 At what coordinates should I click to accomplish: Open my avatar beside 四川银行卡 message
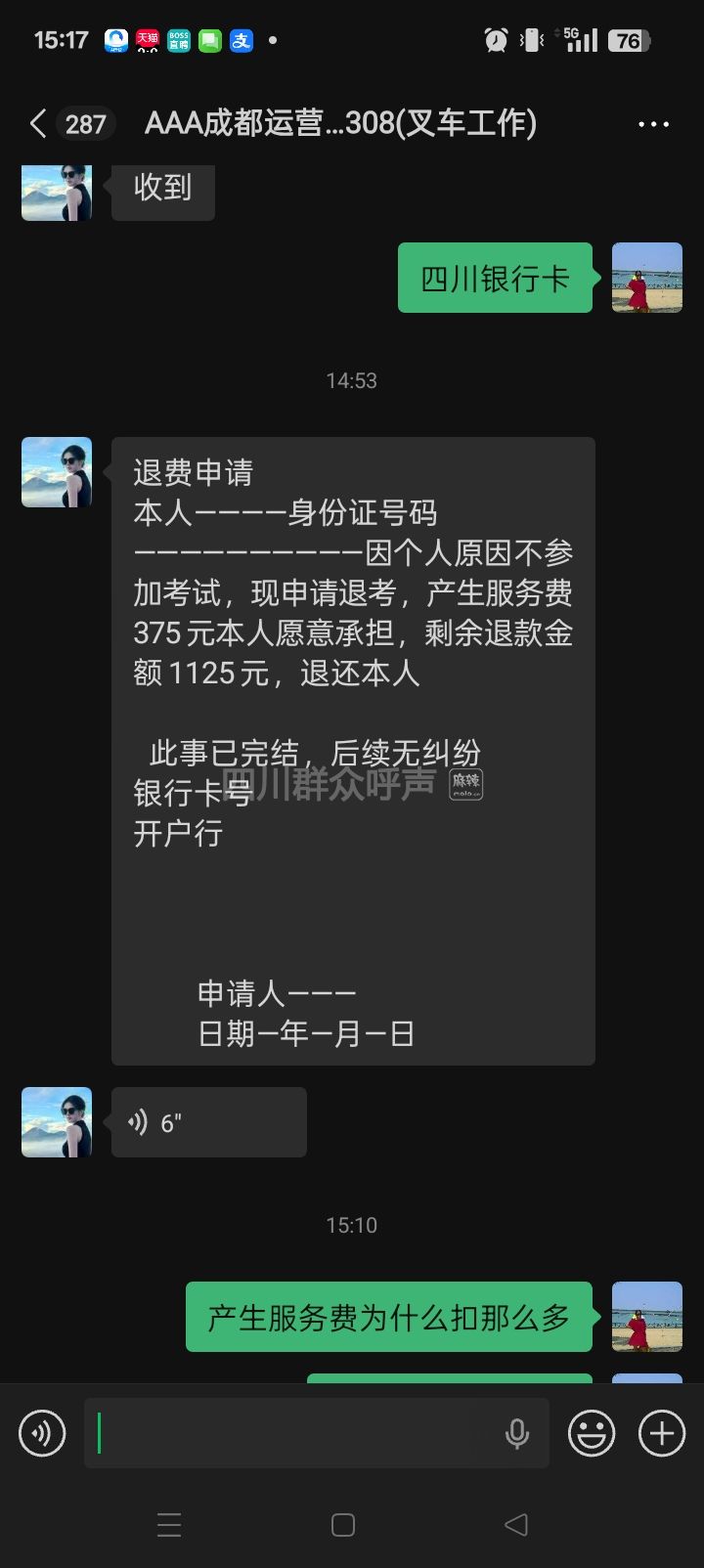646,278
